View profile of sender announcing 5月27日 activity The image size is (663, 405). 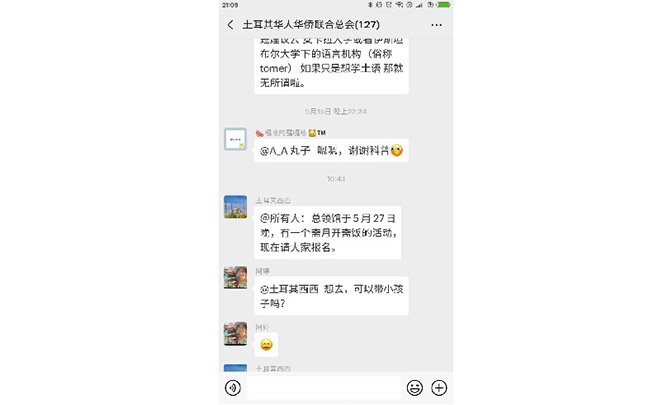[235, 207]
